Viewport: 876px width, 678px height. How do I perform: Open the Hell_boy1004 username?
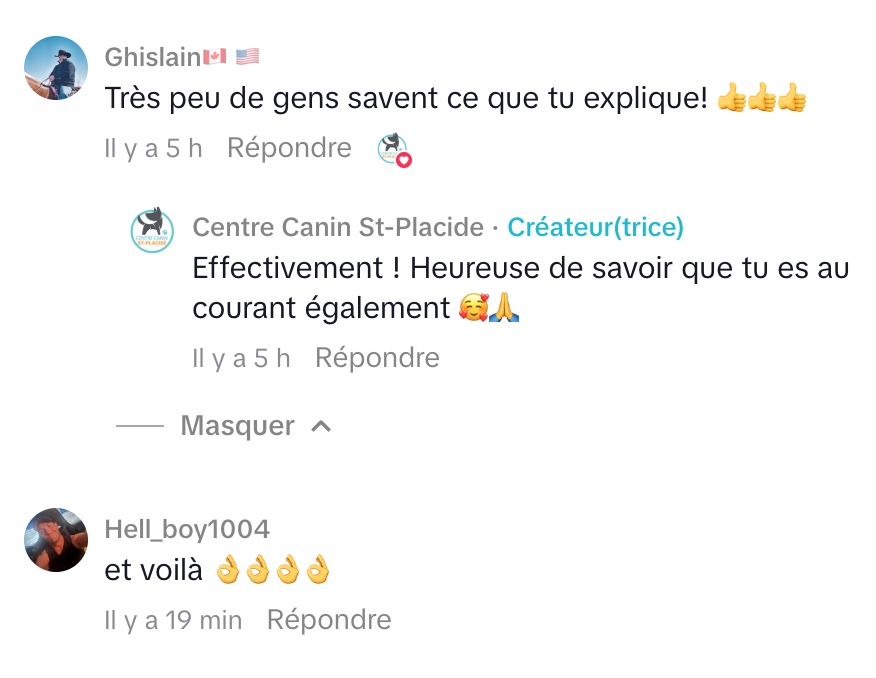[x=187, y=528]
